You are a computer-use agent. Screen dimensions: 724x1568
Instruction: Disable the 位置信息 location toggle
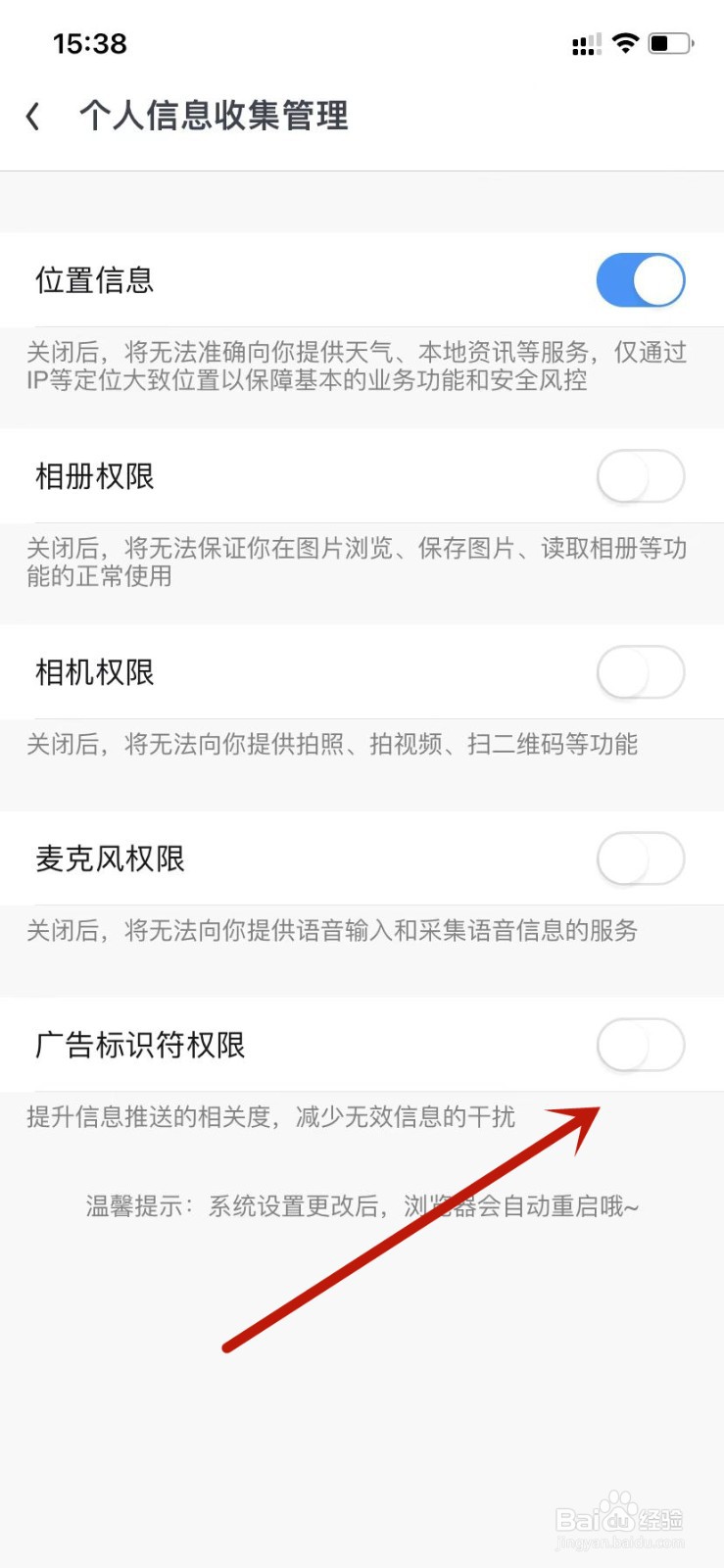click(640, 279)
